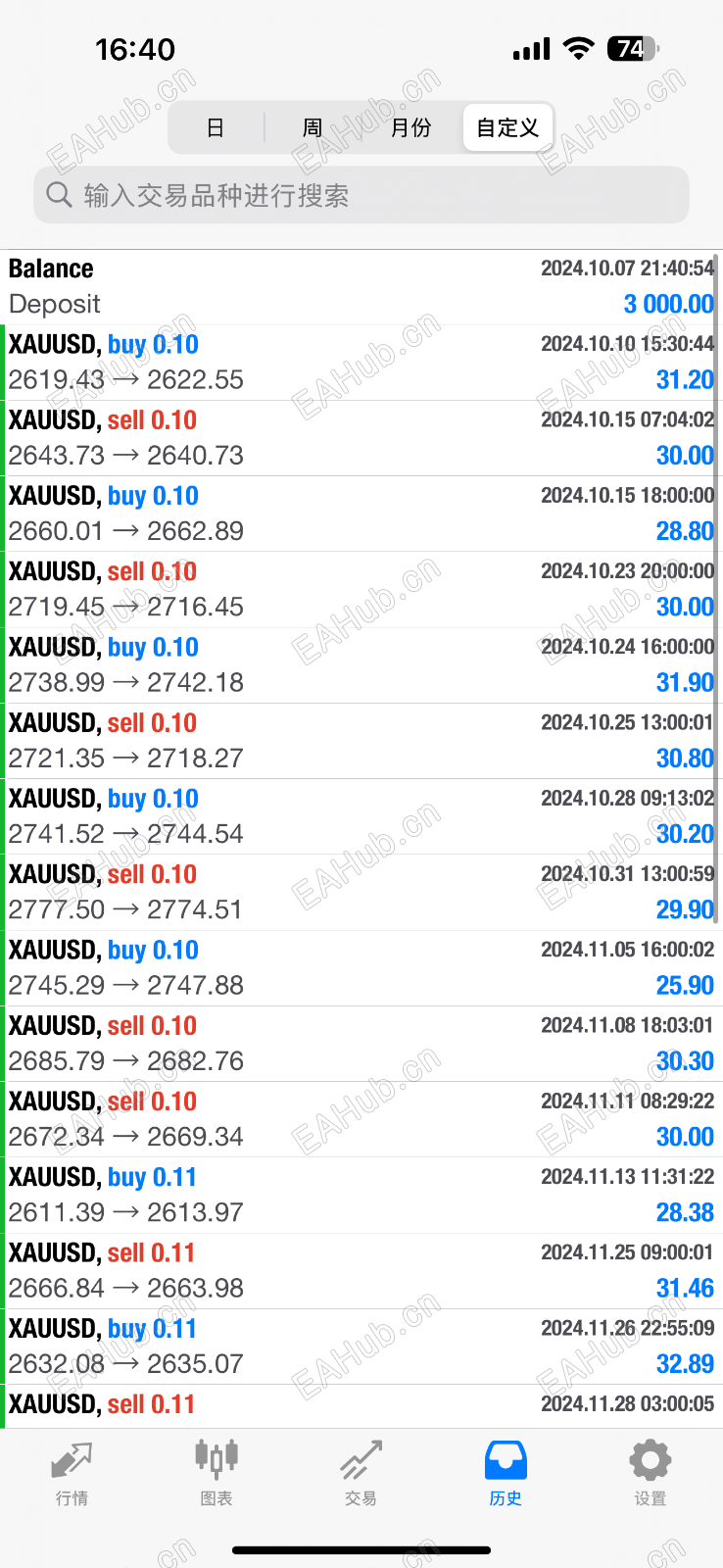Viewport: 723px width, 1568px height.
Task: Open the XAUUSD buy trade with profit 28.80
Action: (361, 514)
